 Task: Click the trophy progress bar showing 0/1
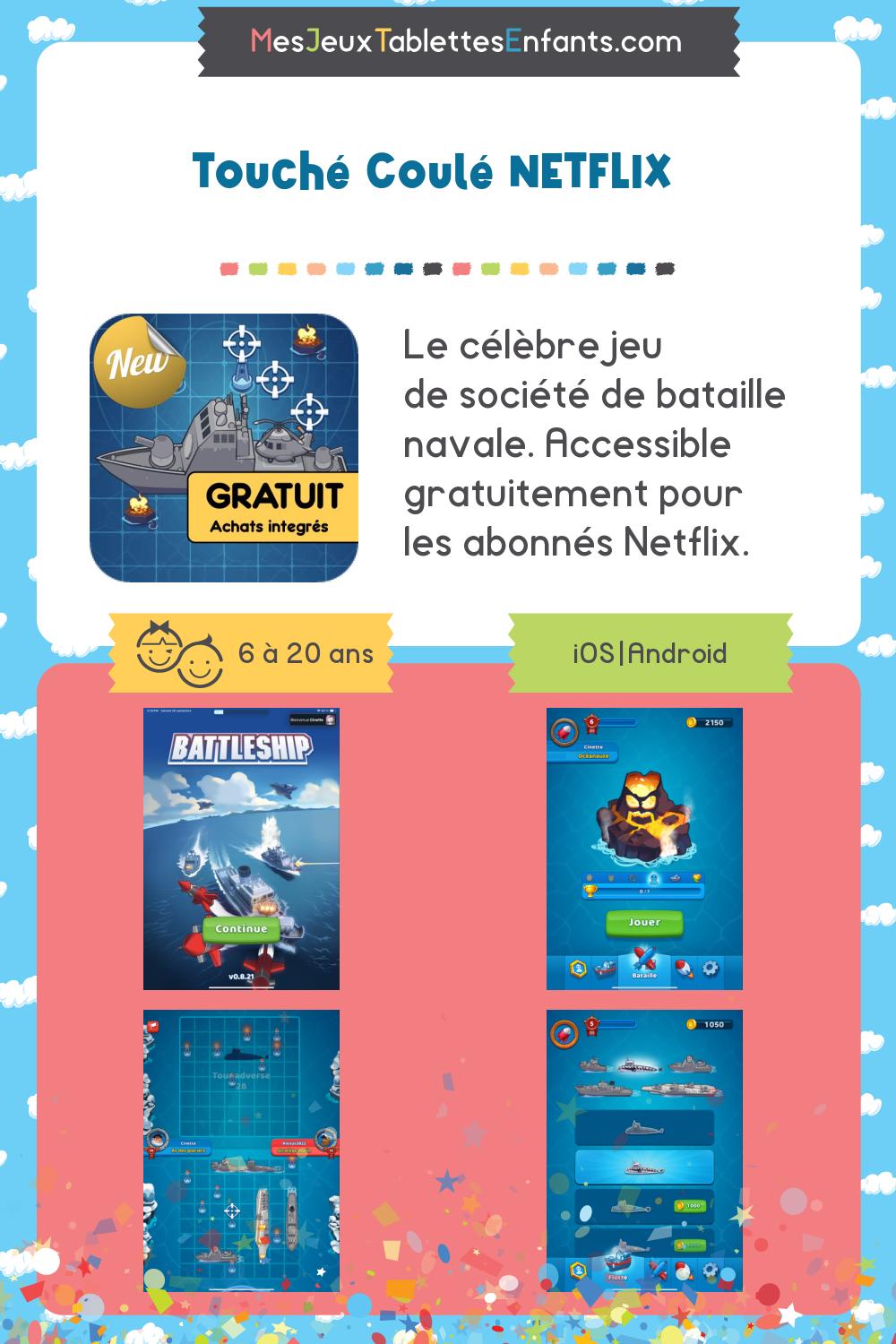tap(642, 891)
